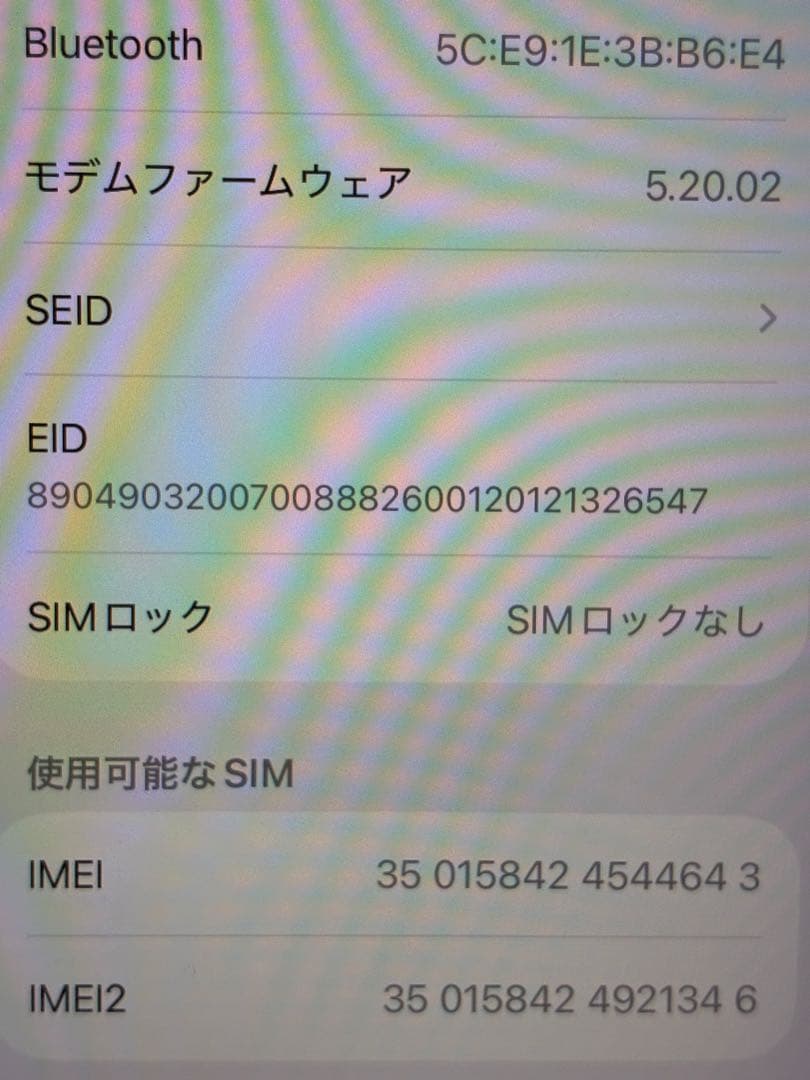This screenshot has width=810, height=1080.
Task: Click the SIMロックなし status text
Action: [x=640, y=618]
